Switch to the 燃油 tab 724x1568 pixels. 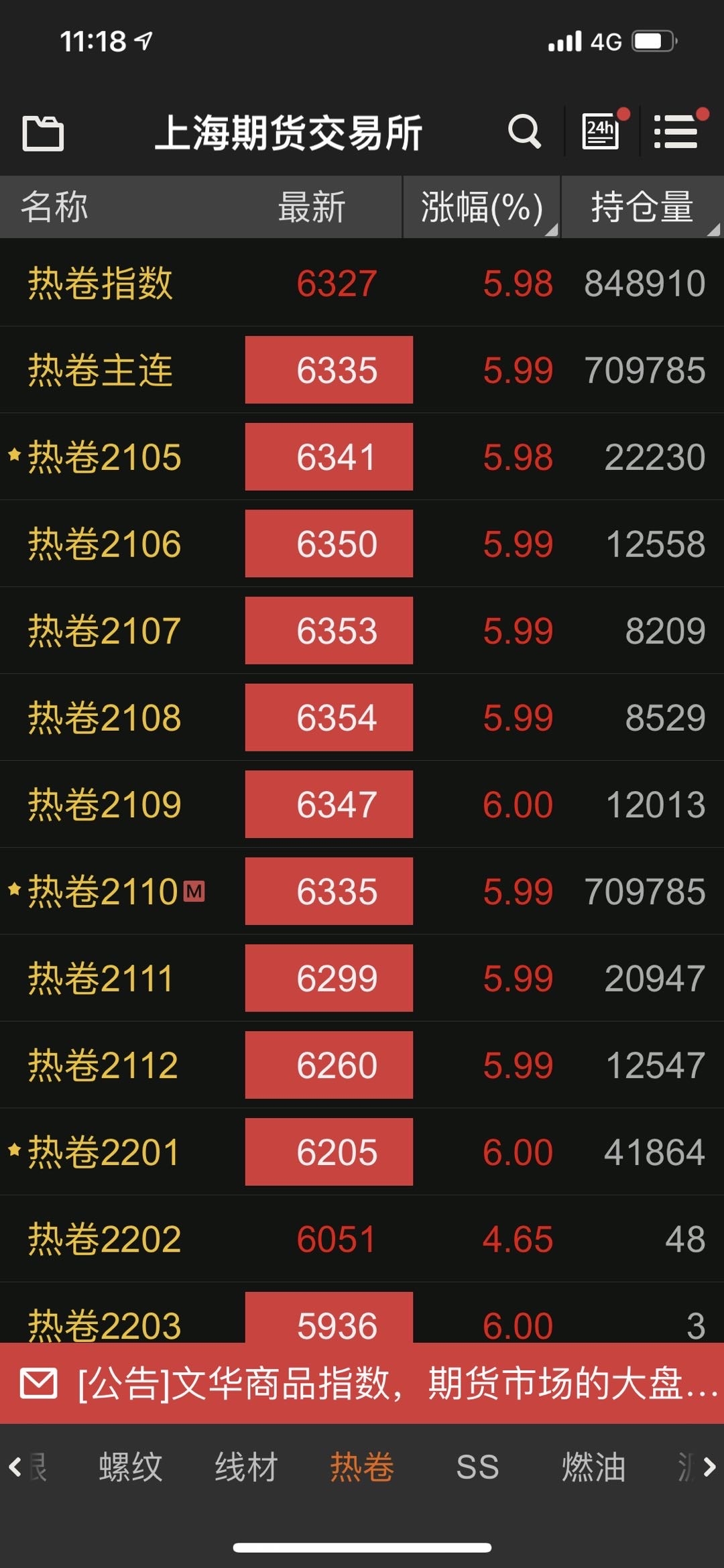pyautogui.click(x=593, y=1467)
